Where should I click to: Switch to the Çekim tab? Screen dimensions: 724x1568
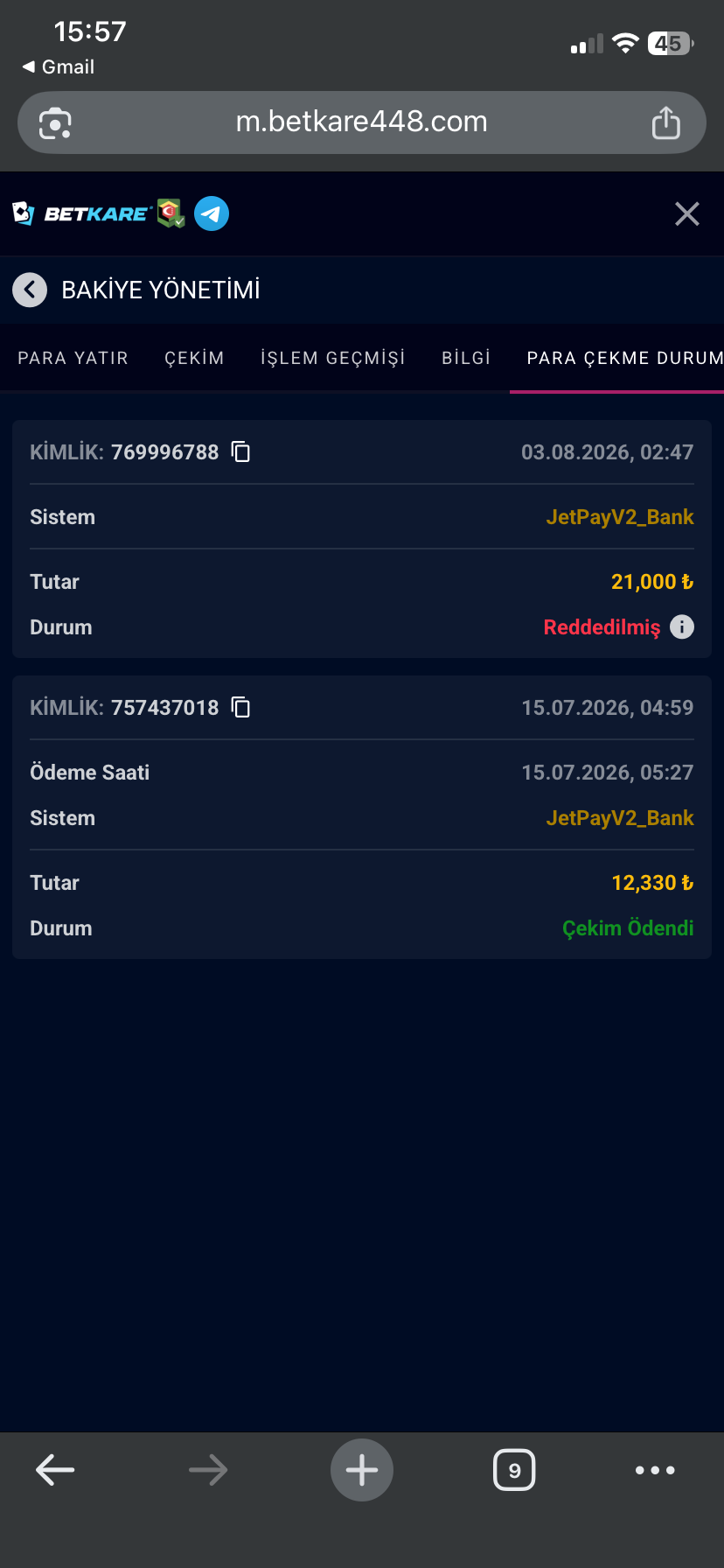point(194,358)
